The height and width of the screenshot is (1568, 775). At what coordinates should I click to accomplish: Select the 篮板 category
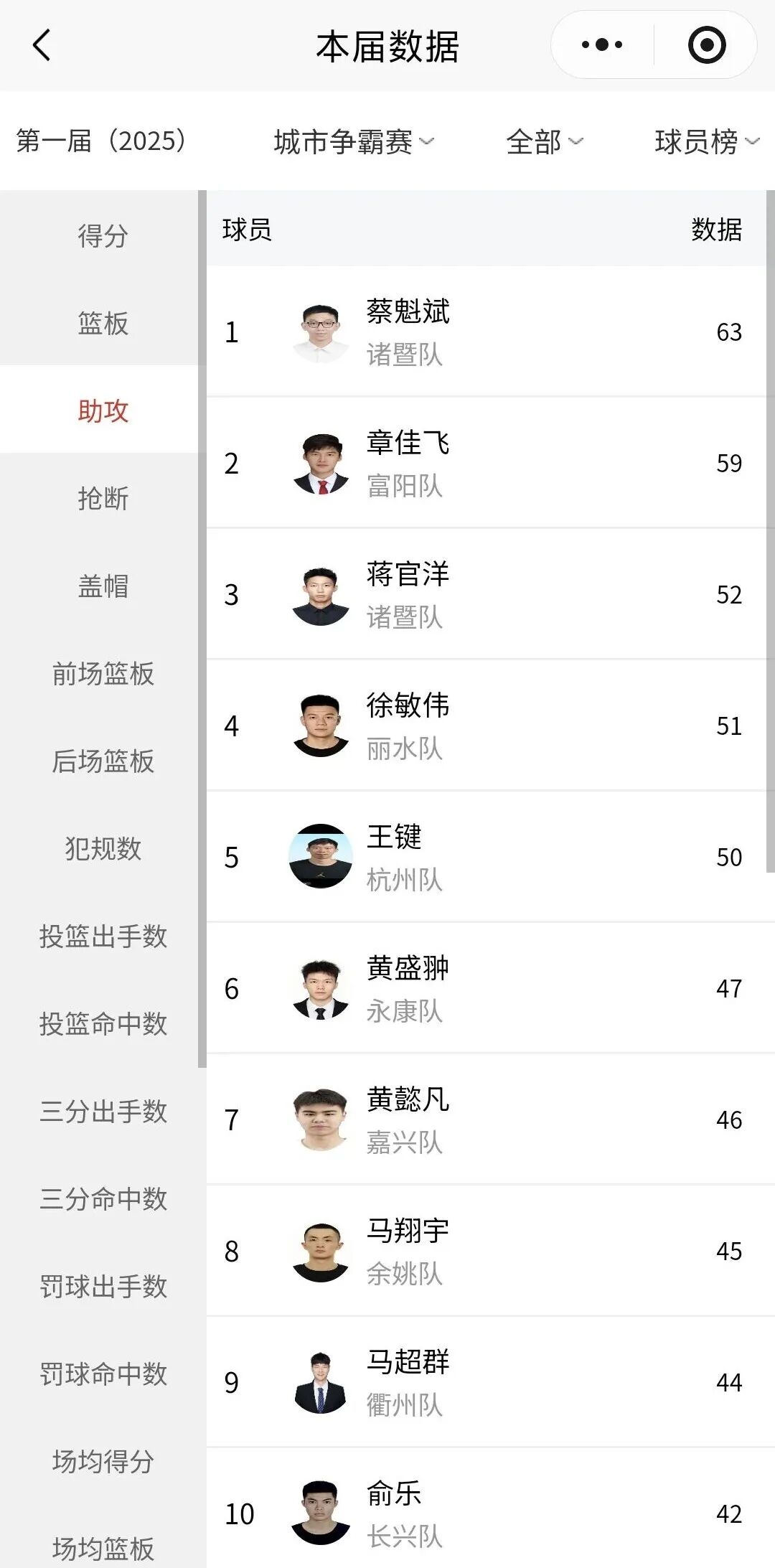[103, 323]
